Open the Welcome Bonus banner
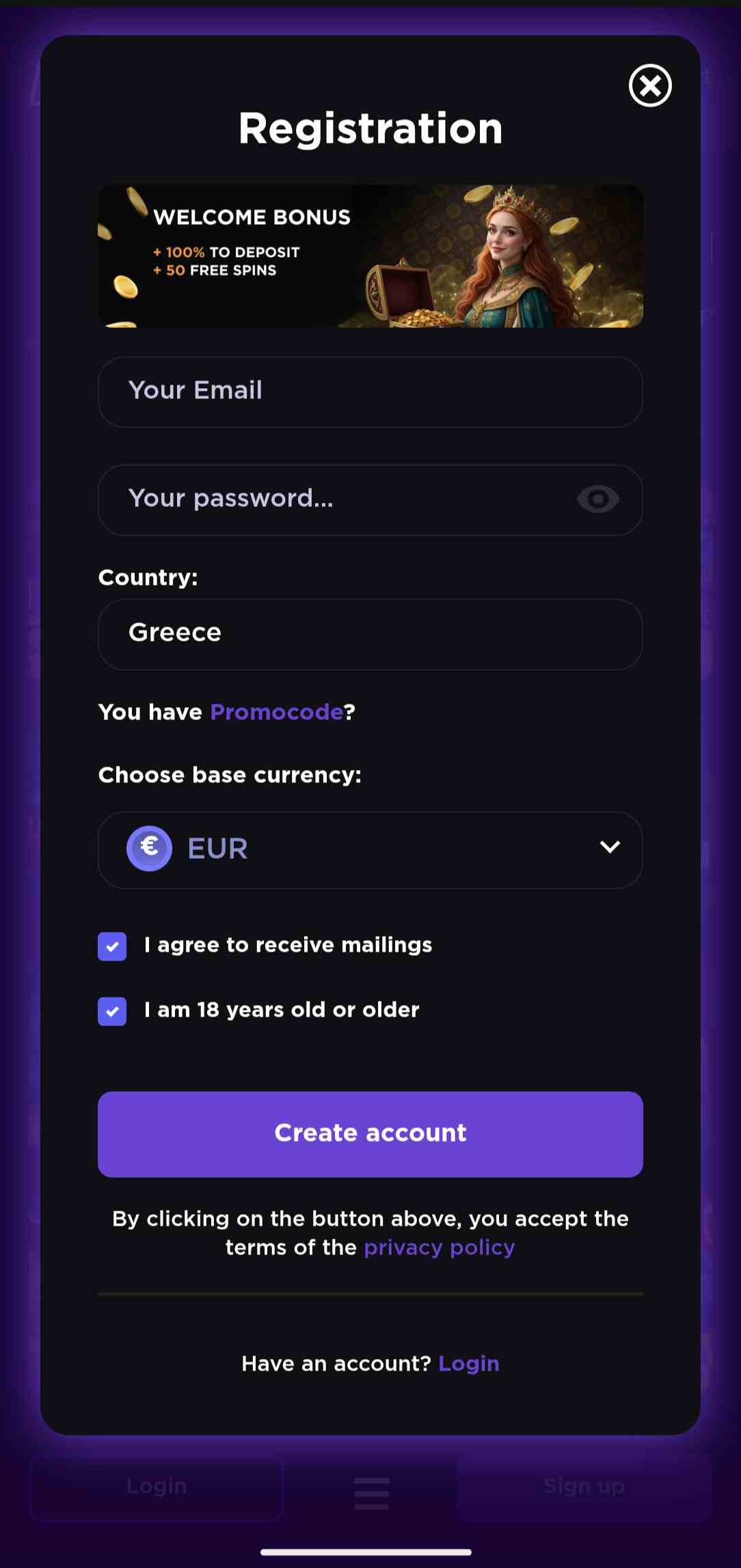741x1568 pixels. 370,256
